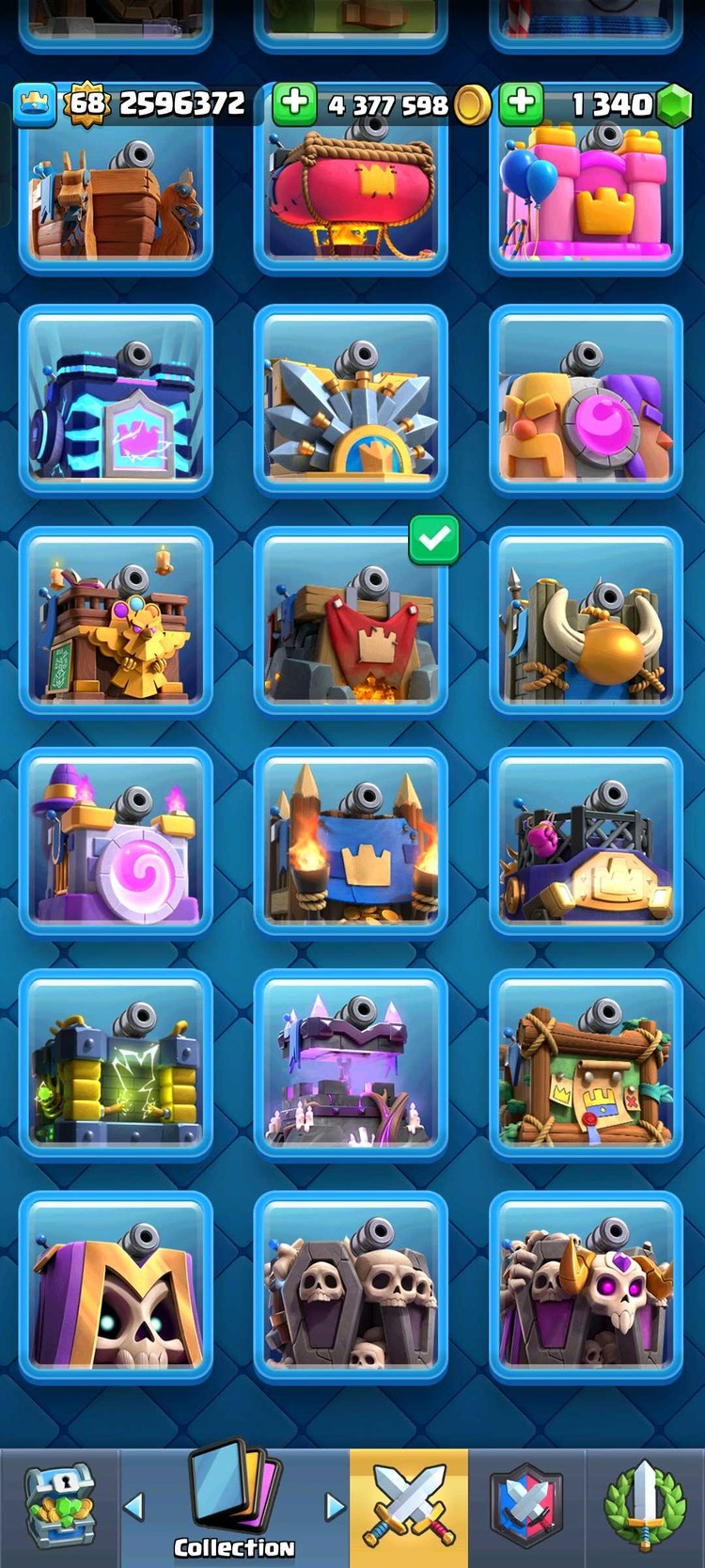Open the selected red banner tower skin
Viewport: 705px width, 1568px height.
point(351,621)
